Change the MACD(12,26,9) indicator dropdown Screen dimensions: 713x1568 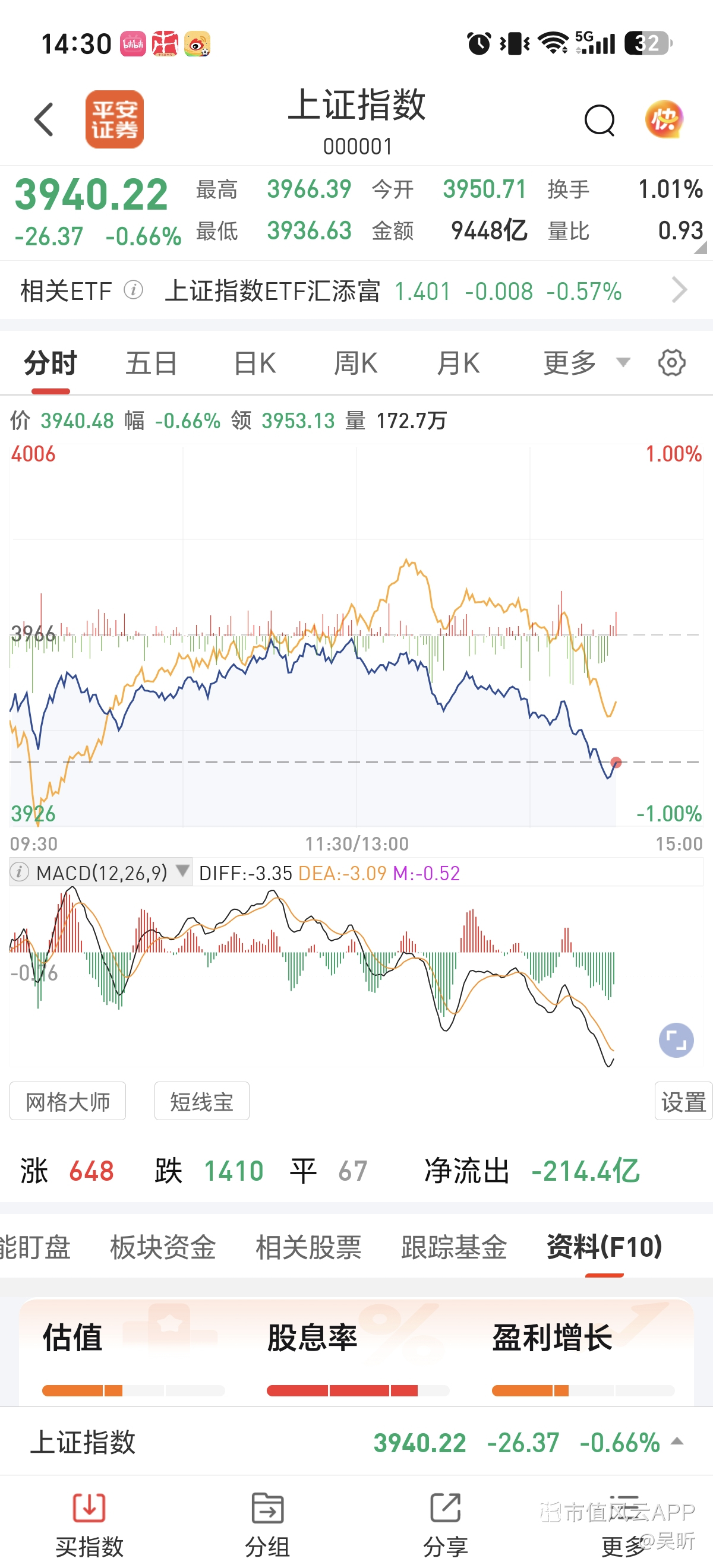[x=100, y=872]
